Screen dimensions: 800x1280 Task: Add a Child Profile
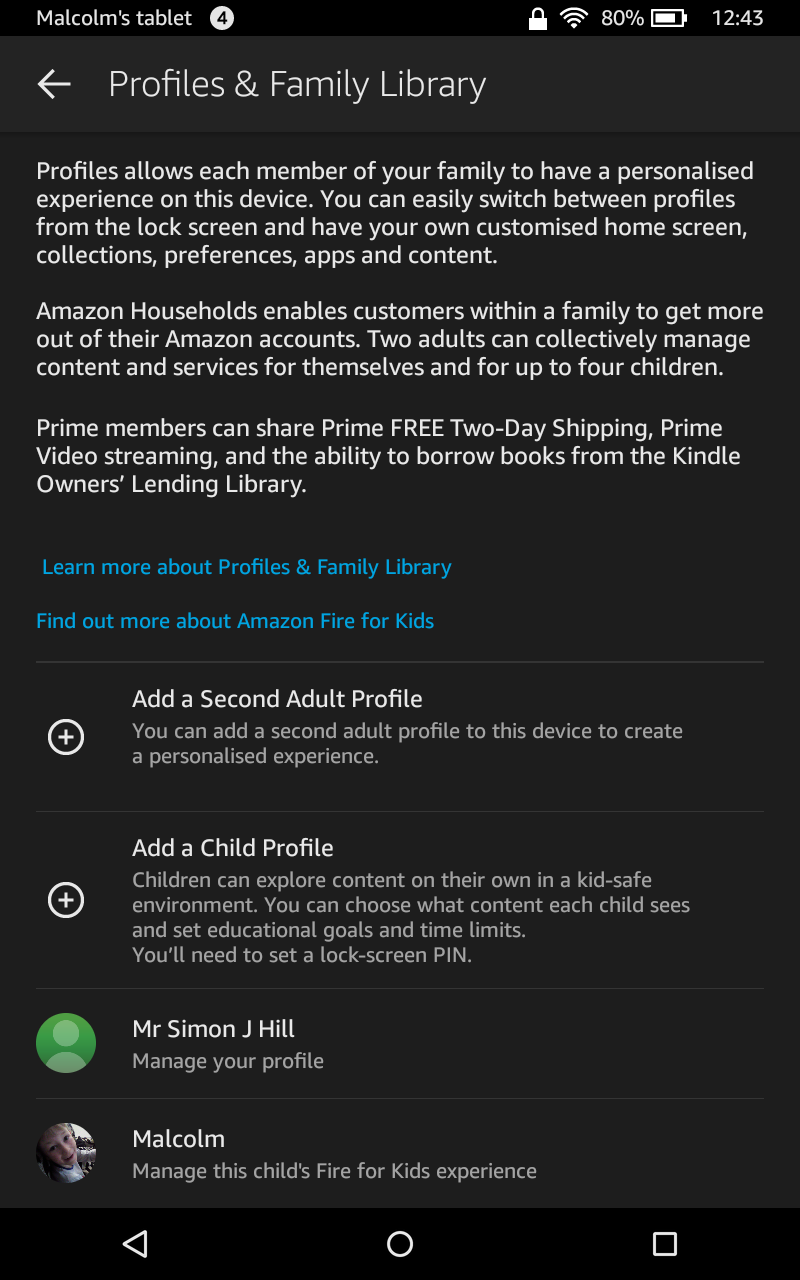click(400, 900)
